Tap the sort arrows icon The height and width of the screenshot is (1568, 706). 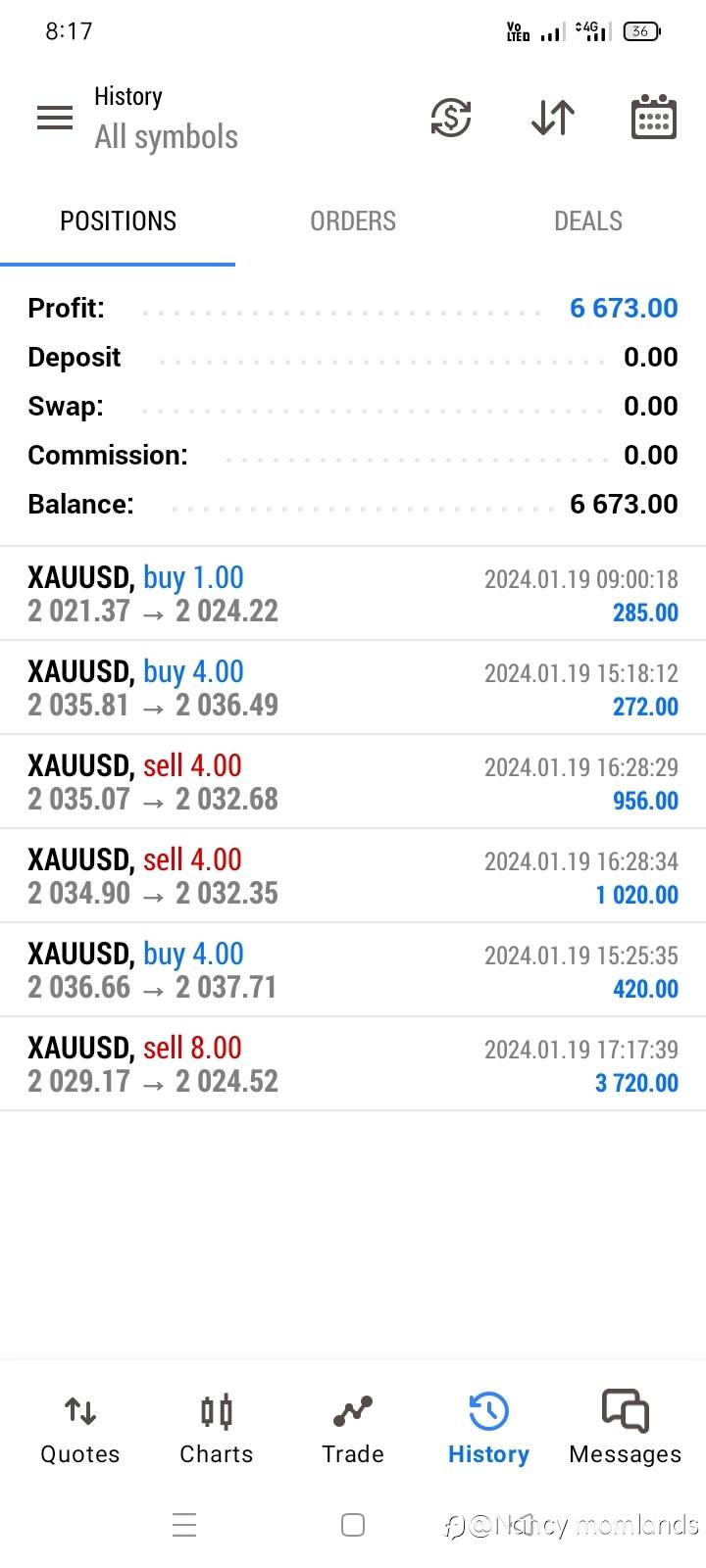tap(553, 119)
